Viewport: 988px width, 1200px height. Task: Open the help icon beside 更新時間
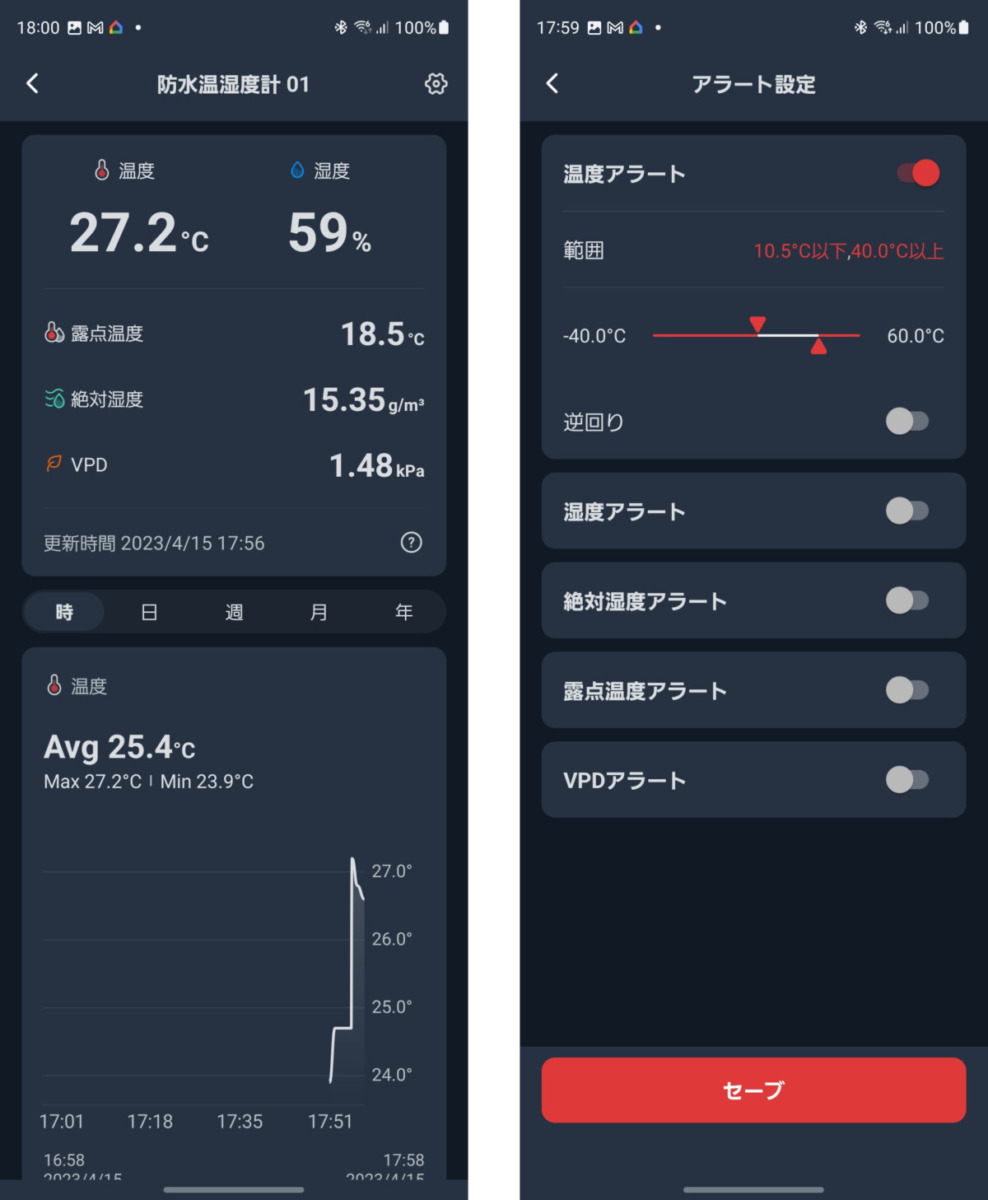click(x=411, y=543)
